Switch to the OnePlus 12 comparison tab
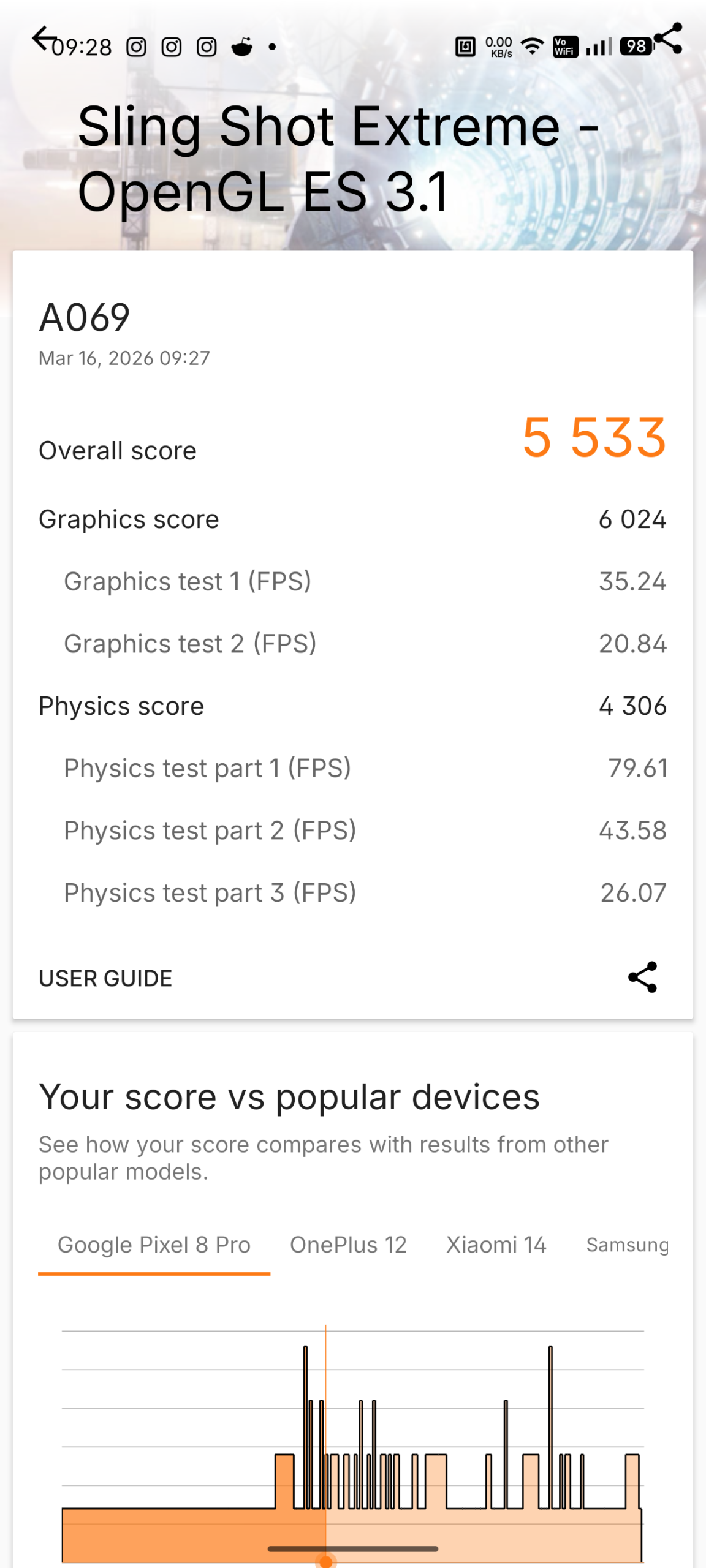The height and width of the screenshot is (1568, 706). (x=348, y=1244)
